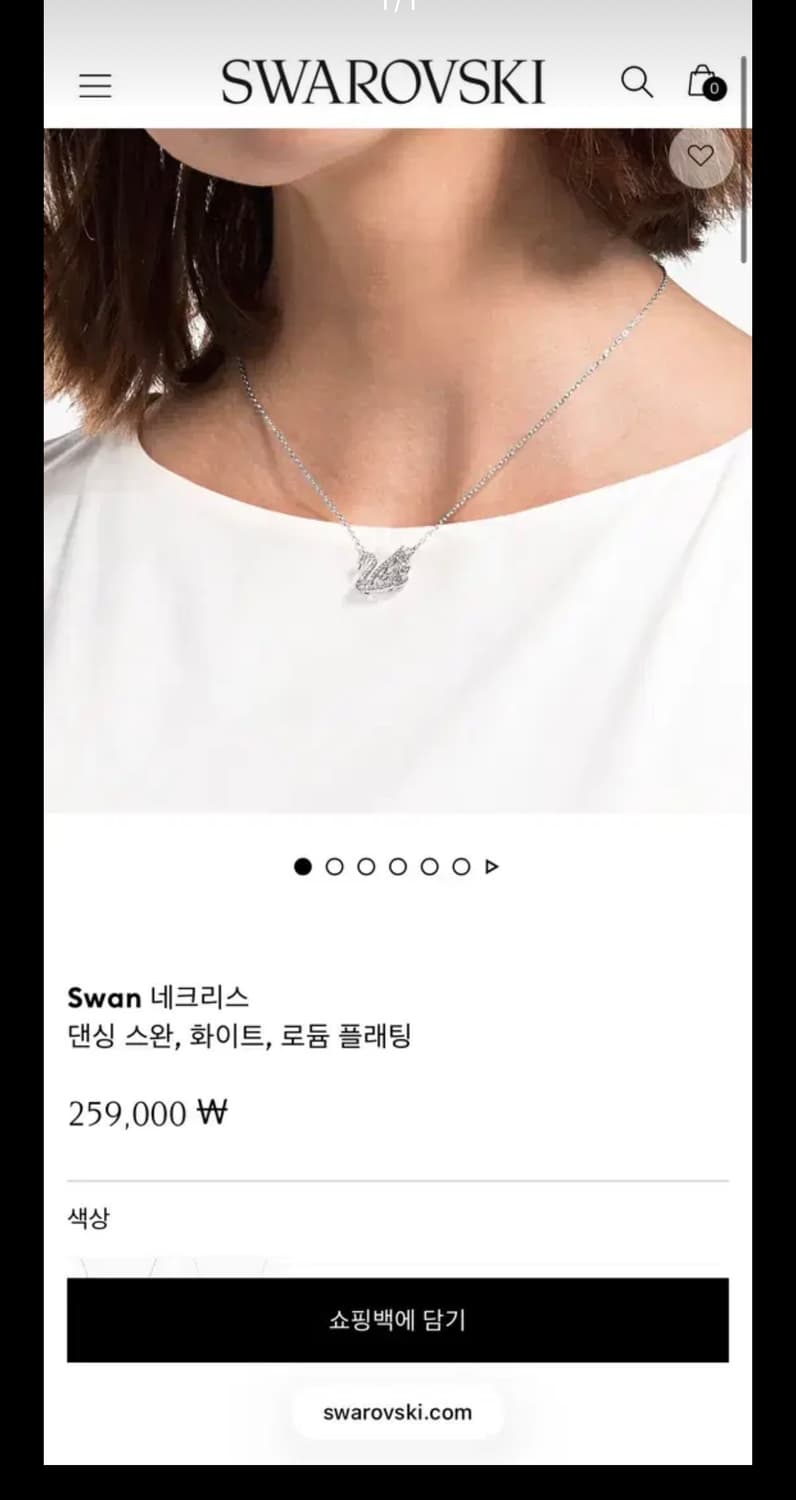This screenshot has width=796, height=1500.
Task: Select the third carousel dot
Action: 366,867
